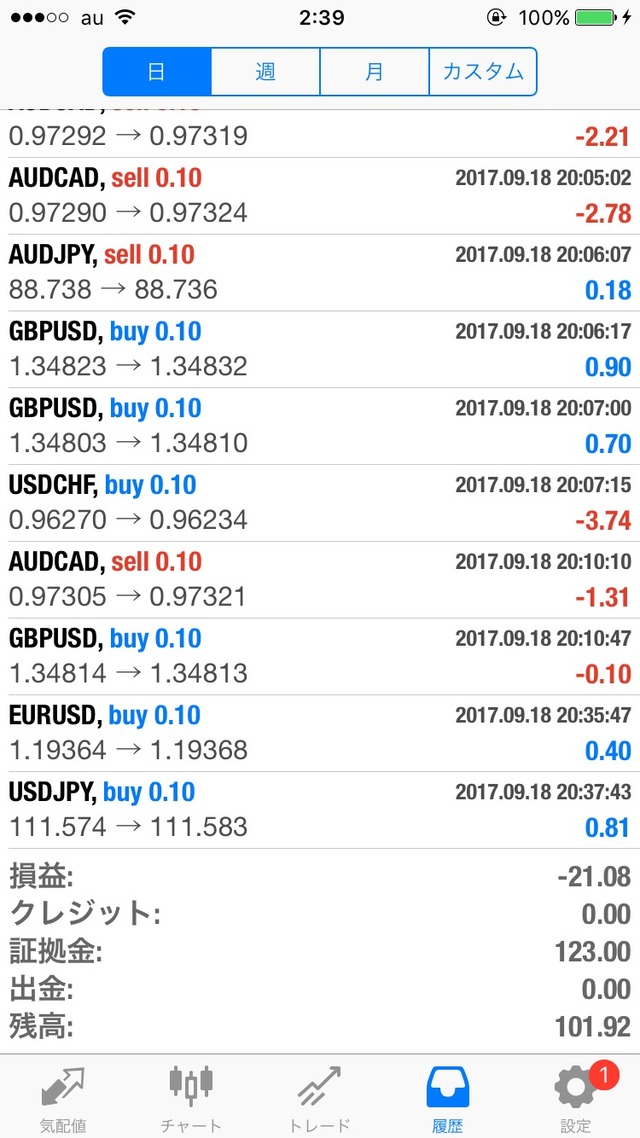Viewport: 640px width, 1138px height.
Task: Open the EURUSD buy trade row
Action: 320,733
